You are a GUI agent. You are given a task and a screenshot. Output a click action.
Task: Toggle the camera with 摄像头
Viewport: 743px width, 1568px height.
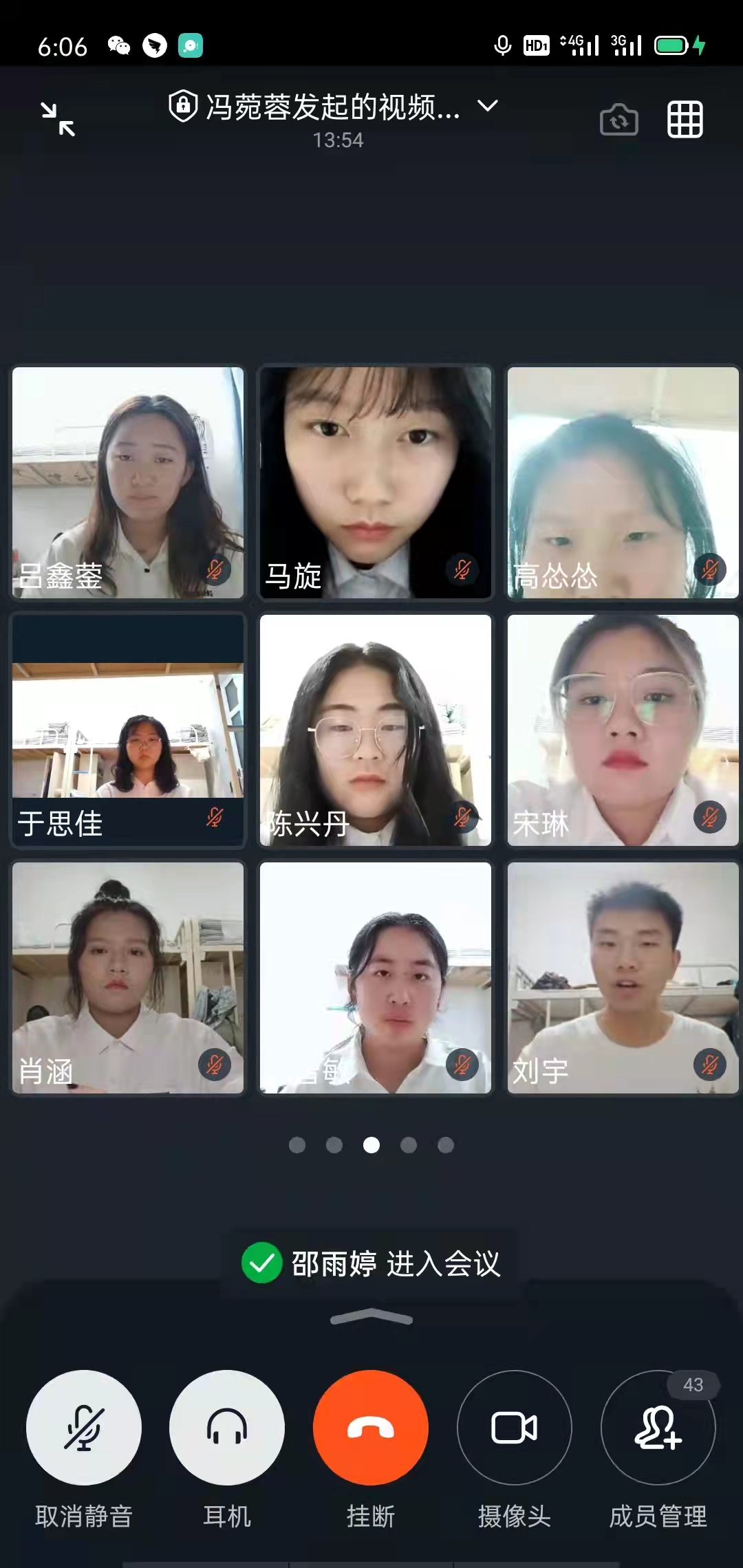coord(514,1428)
